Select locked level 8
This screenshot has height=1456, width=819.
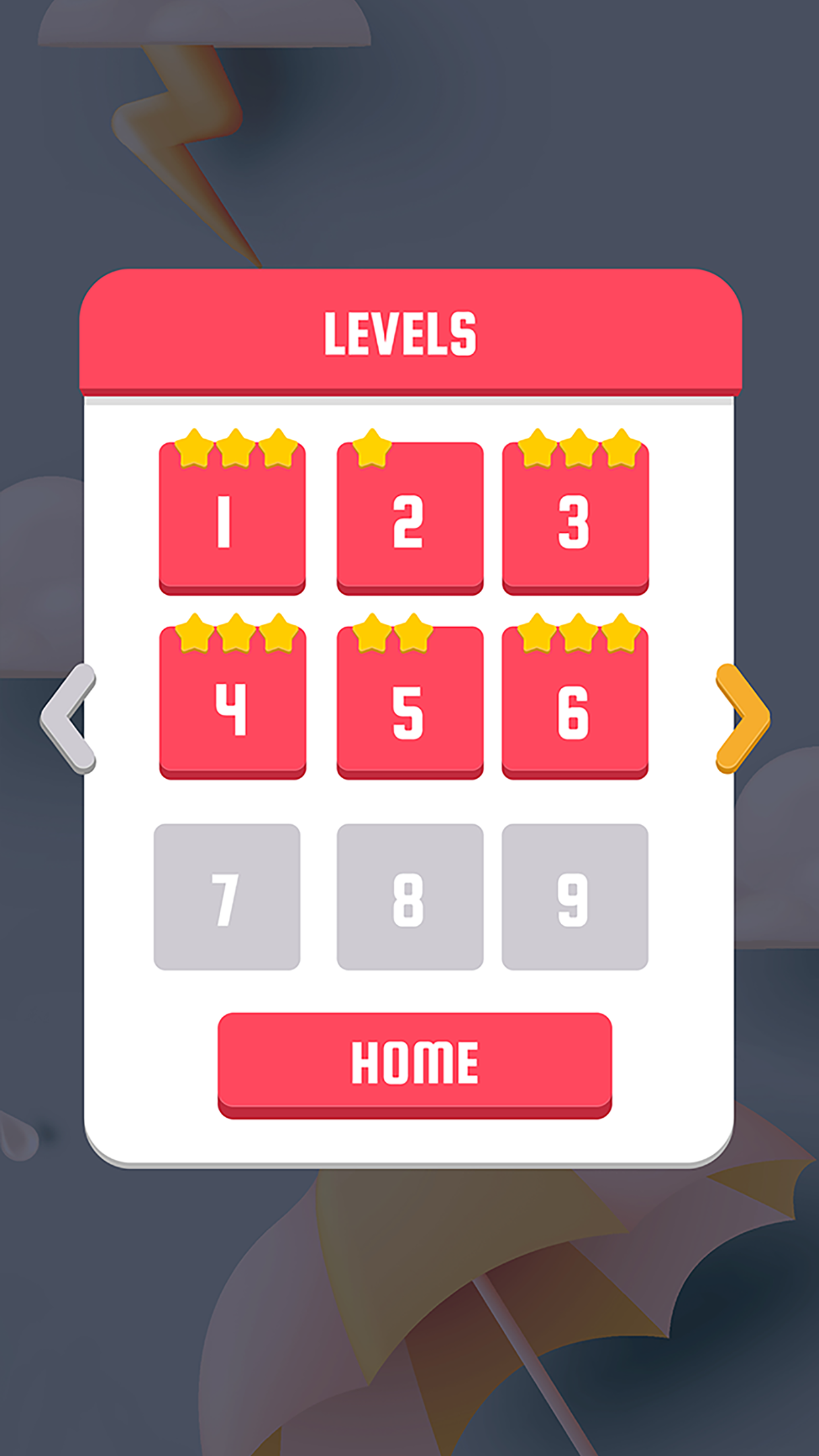click(409, 897)
